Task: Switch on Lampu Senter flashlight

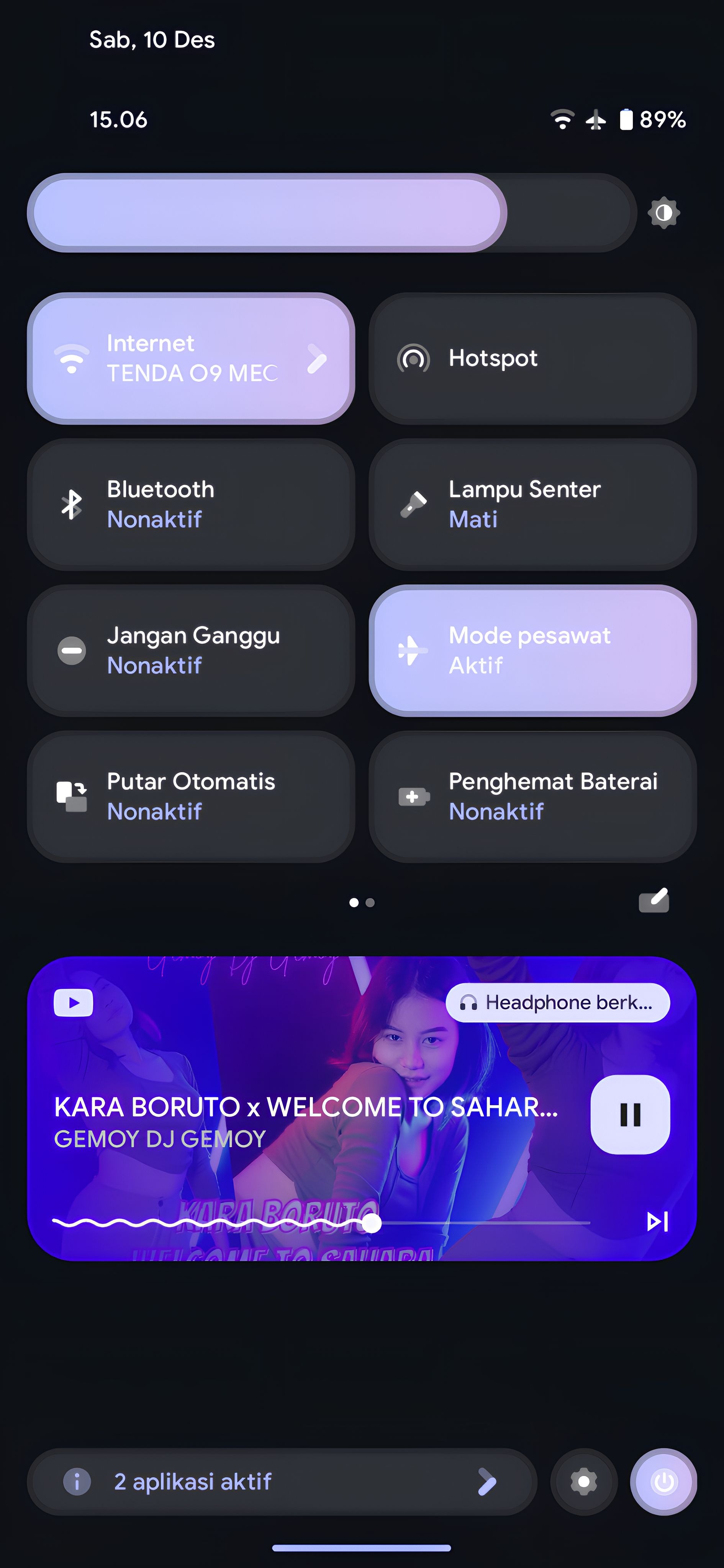Action: pyautogui.click(x=532, y=504)
